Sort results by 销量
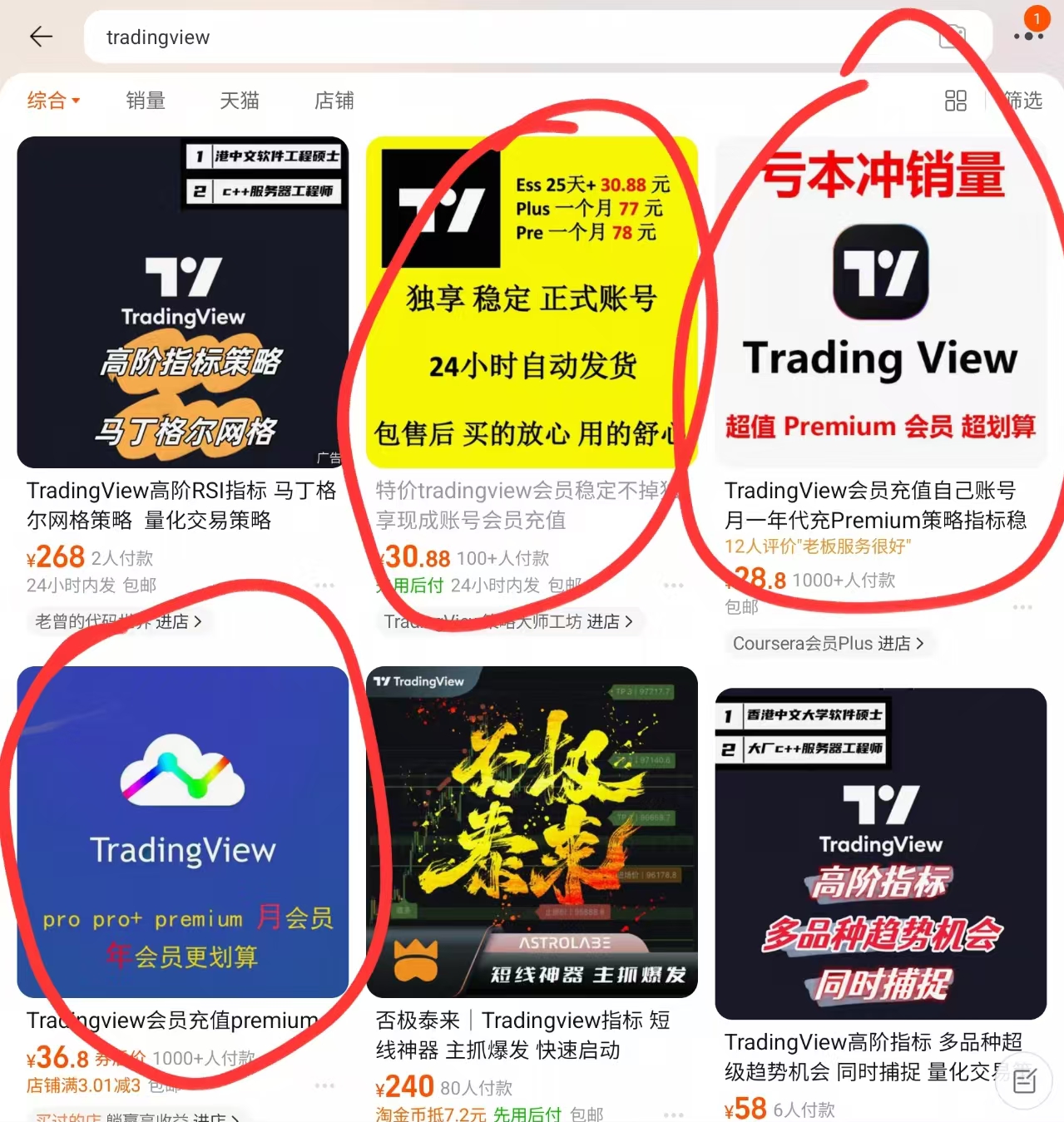 [146, 101]
